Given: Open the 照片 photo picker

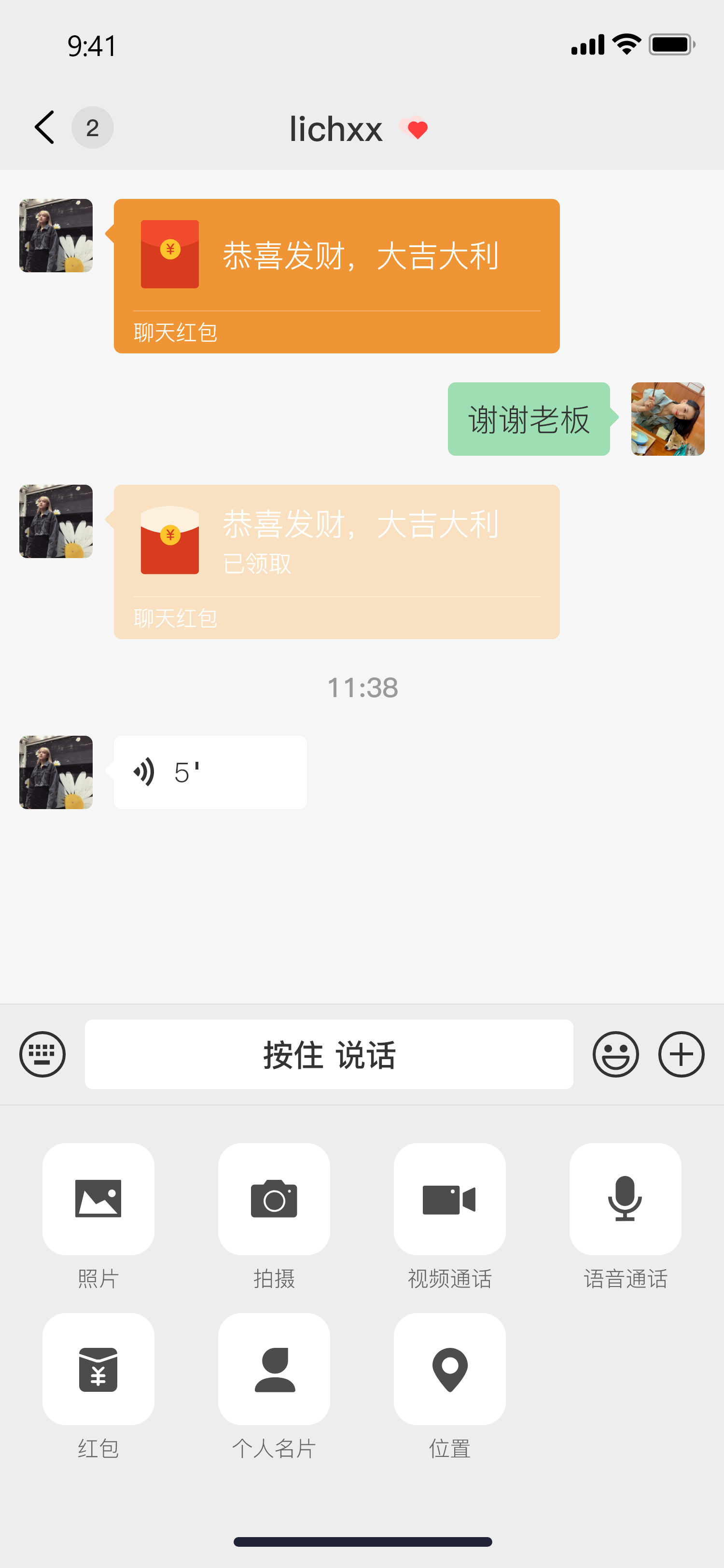Looking at the screenshot, I should tap(97, 1200).
